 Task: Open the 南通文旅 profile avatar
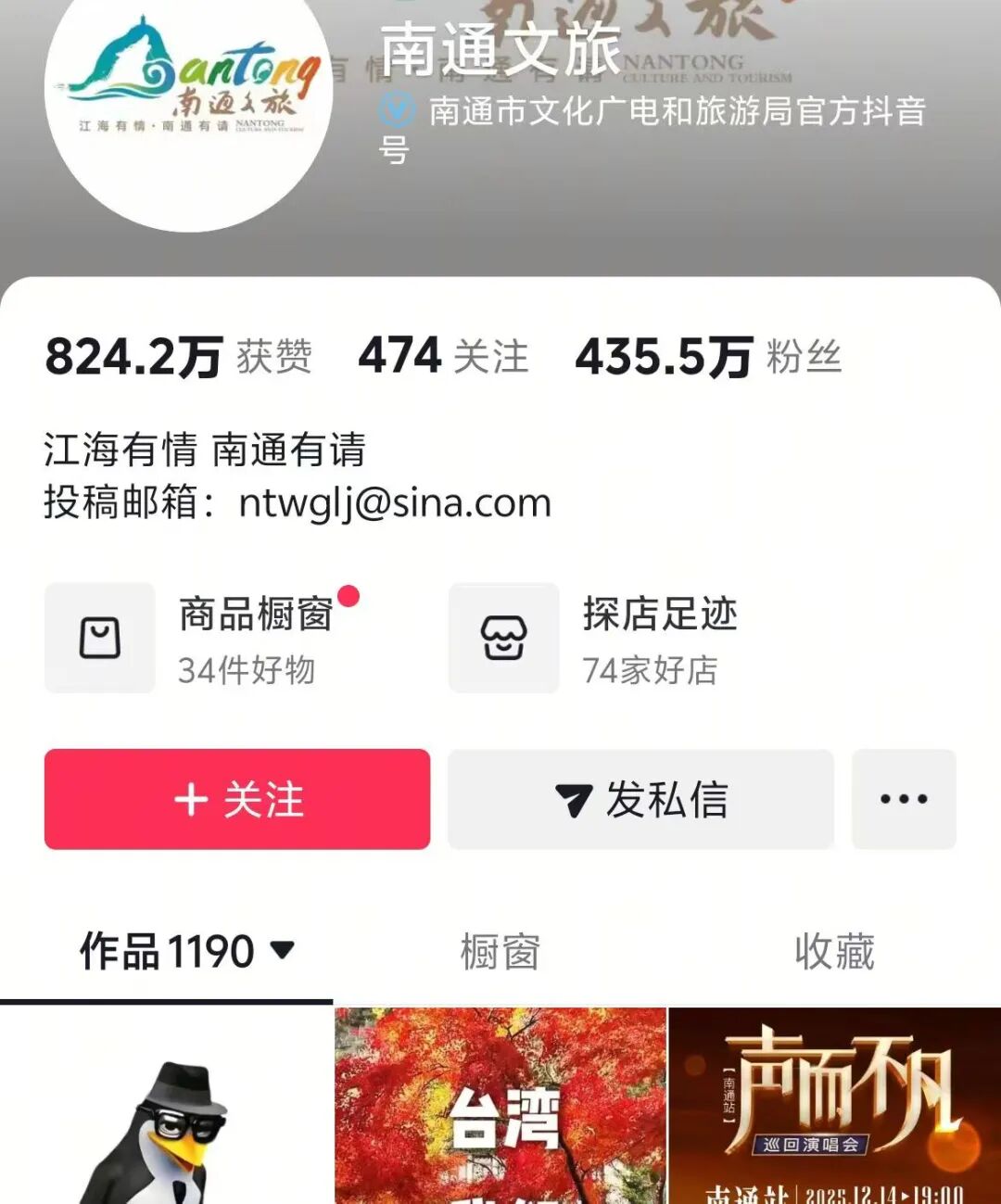(x=188, y=102)
